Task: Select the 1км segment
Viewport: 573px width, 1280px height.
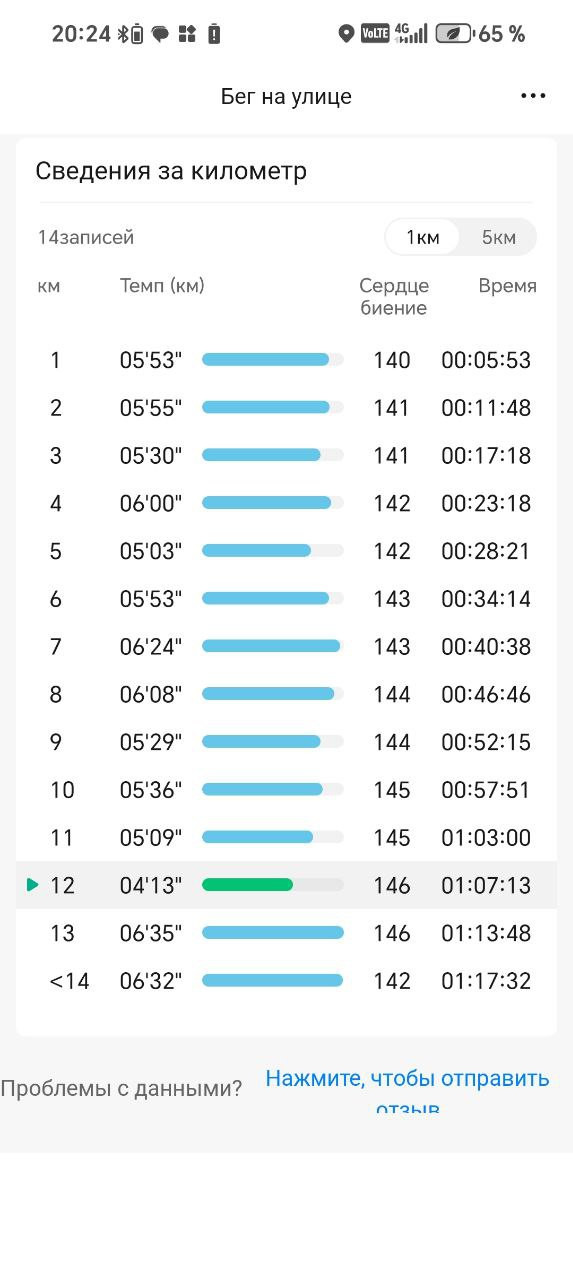Action: (423, 237)
